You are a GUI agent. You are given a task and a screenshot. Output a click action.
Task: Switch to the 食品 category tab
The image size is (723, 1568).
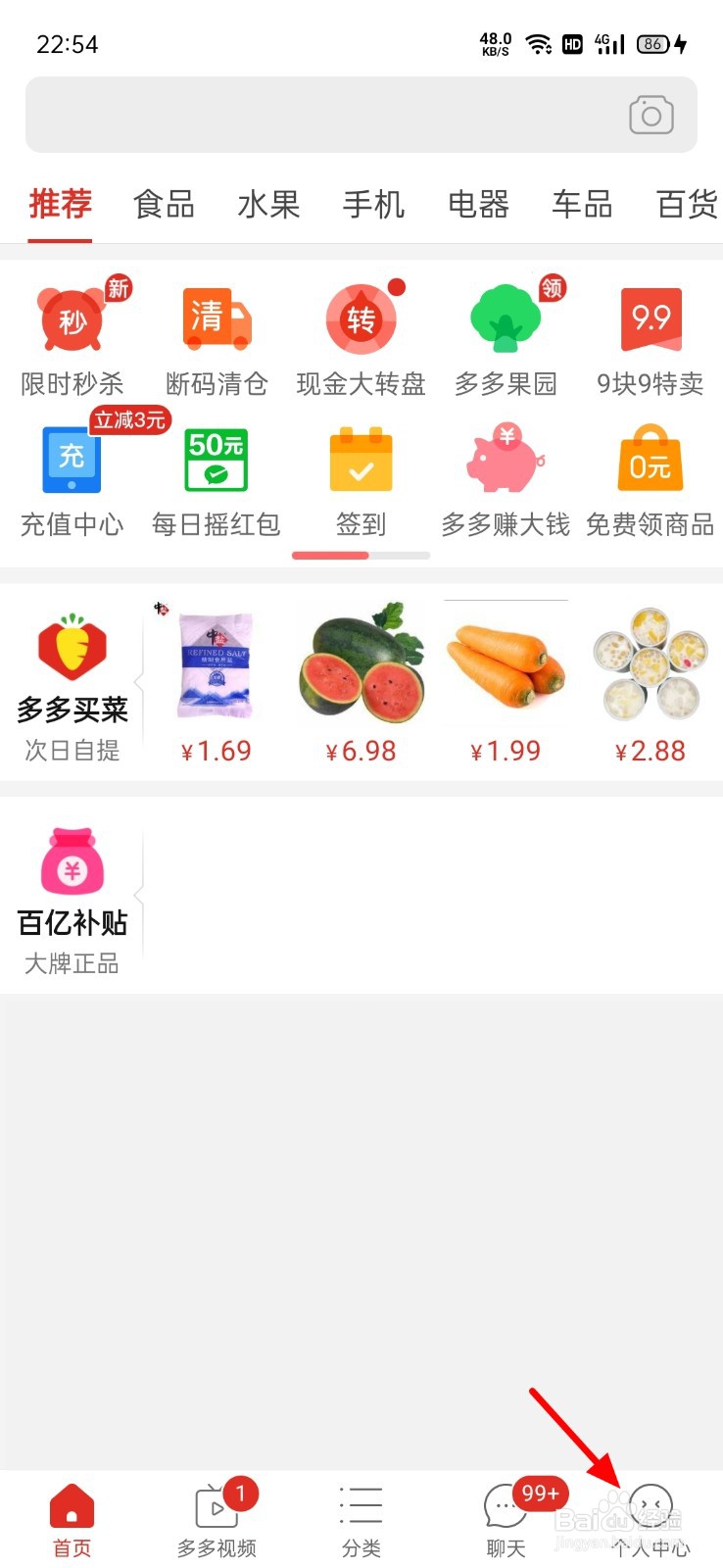point(164,205)
